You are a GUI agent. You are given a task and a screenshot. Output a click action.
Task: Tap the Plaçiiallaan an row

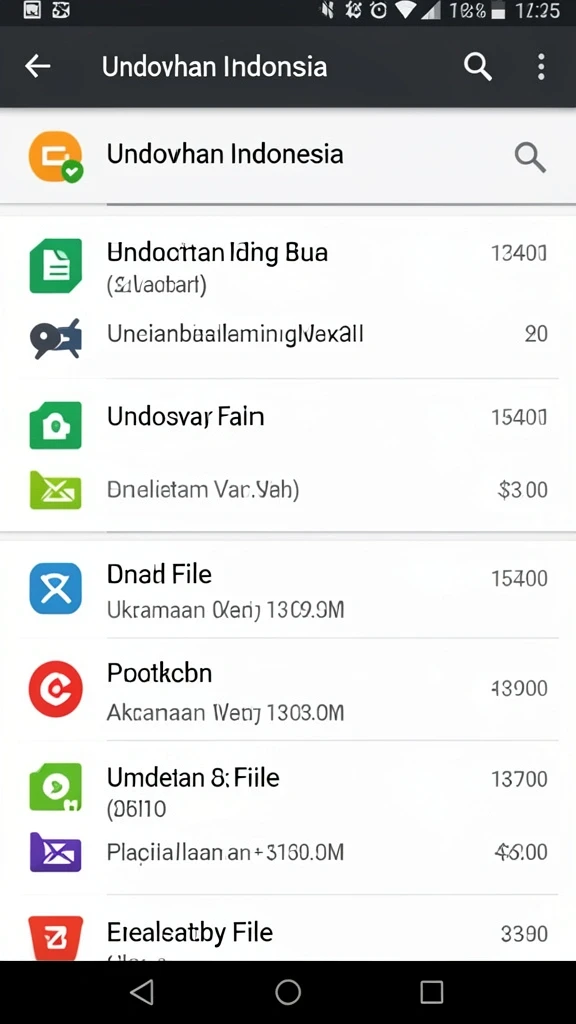click(x=288, y=853)
